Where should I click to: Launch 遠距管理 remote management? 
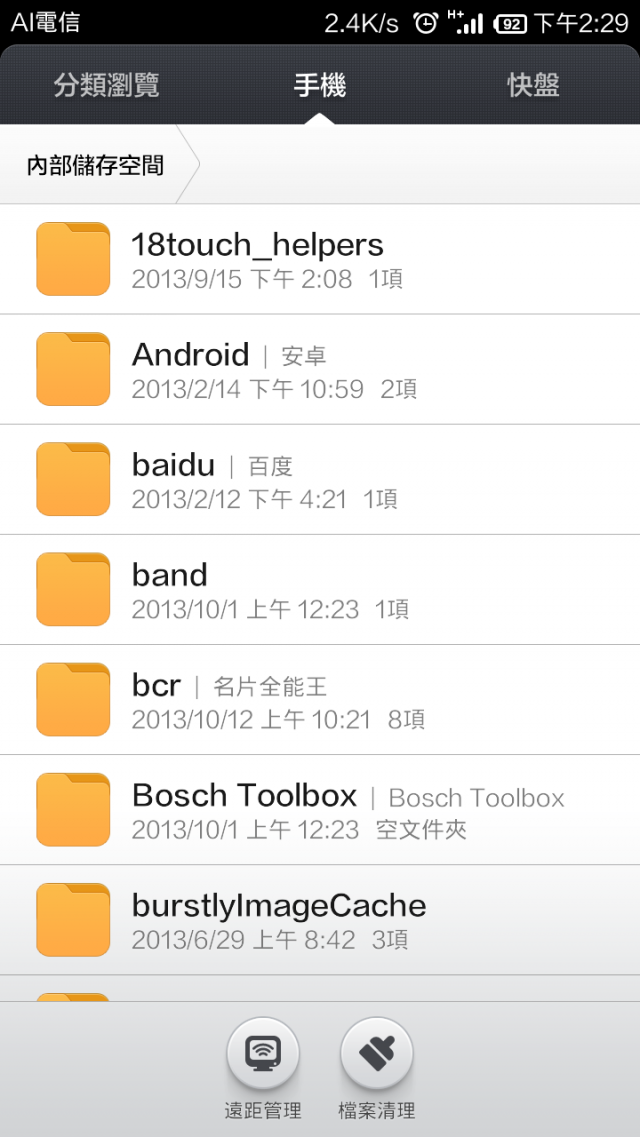263,1069
